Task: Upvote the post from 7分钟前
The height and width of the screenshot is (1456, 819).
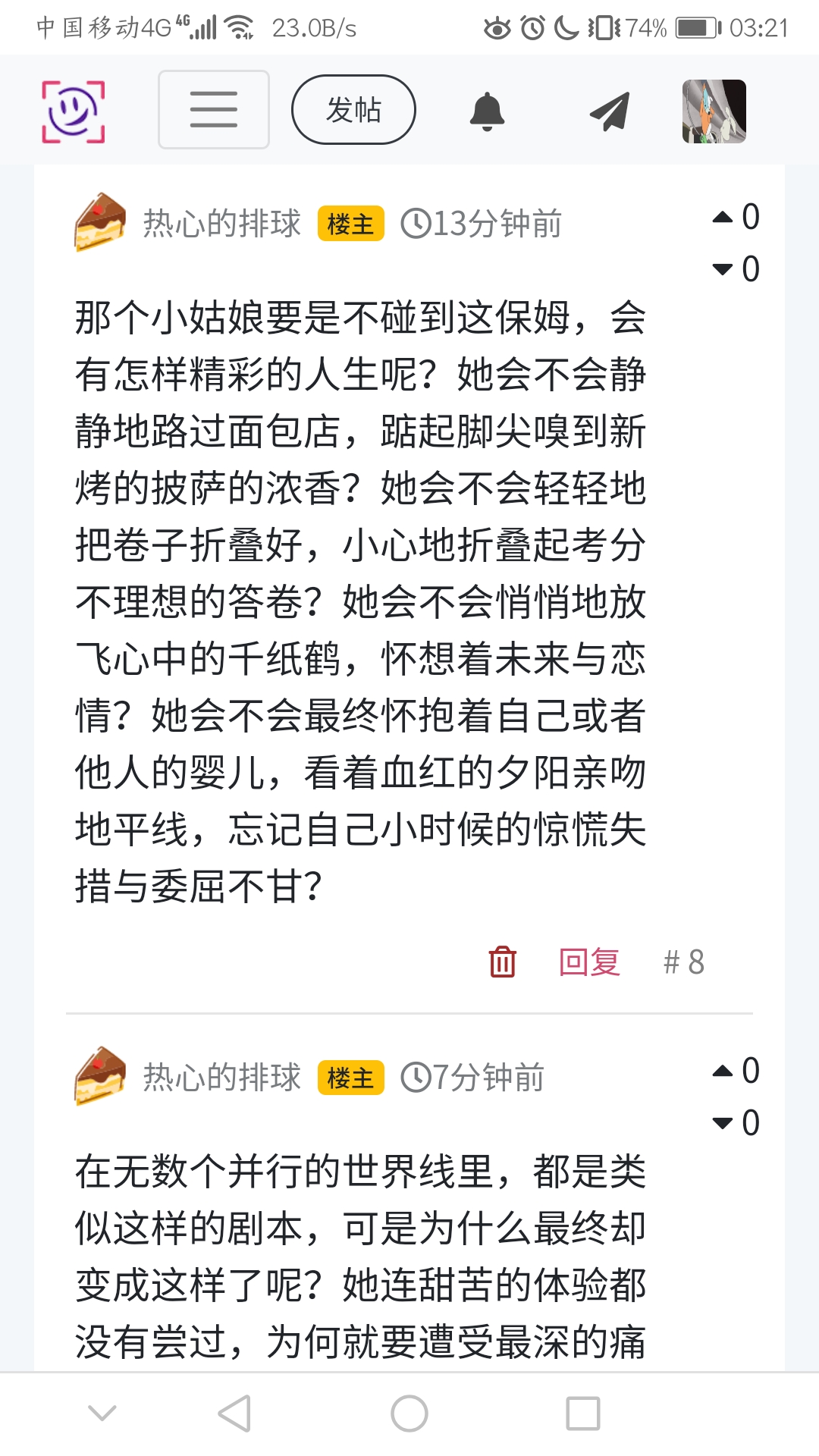Action: point(723,1072)
